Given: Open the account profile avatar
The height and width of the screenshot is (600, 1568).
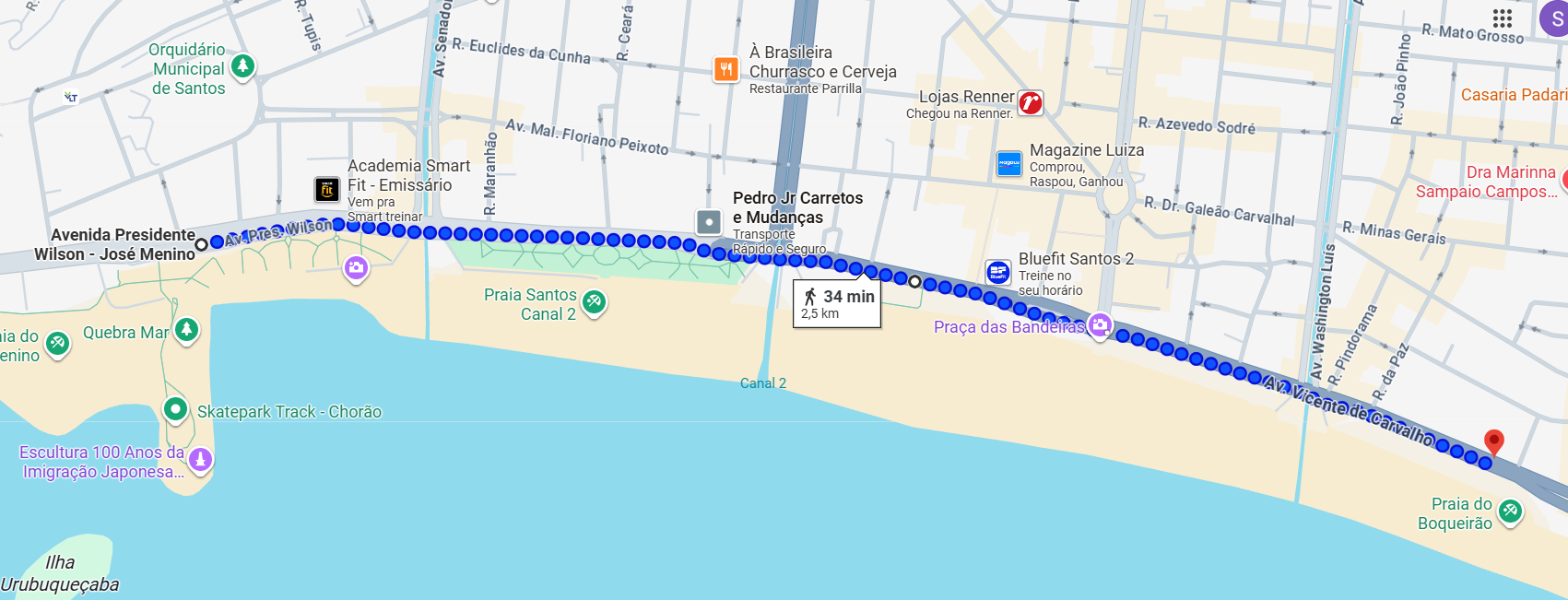Looking at the screenshot, I should [1555, 18].
